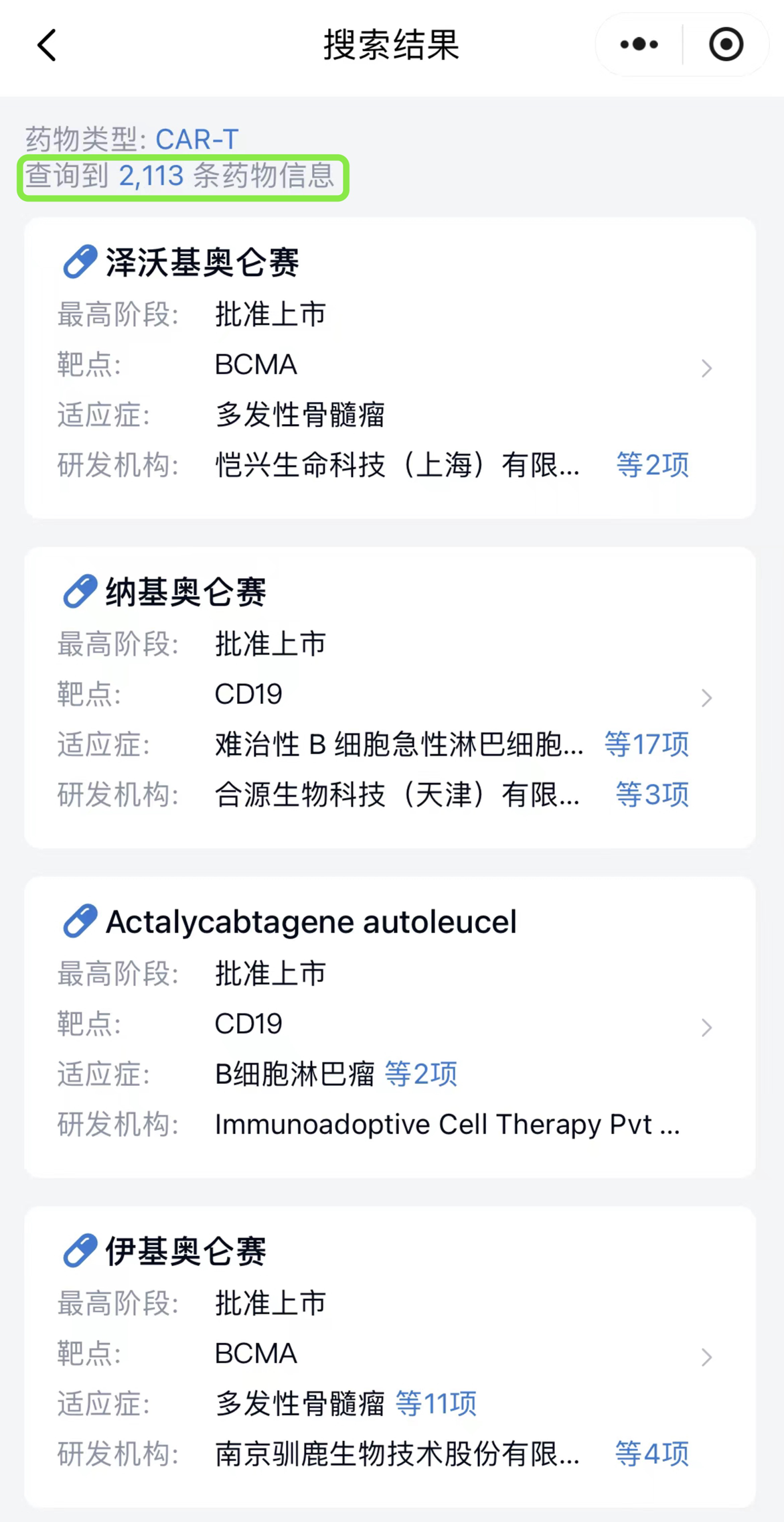Show all 17 indications for 纳基奥仑赛
Viewport: 784px width, 1522px height.
646,744
